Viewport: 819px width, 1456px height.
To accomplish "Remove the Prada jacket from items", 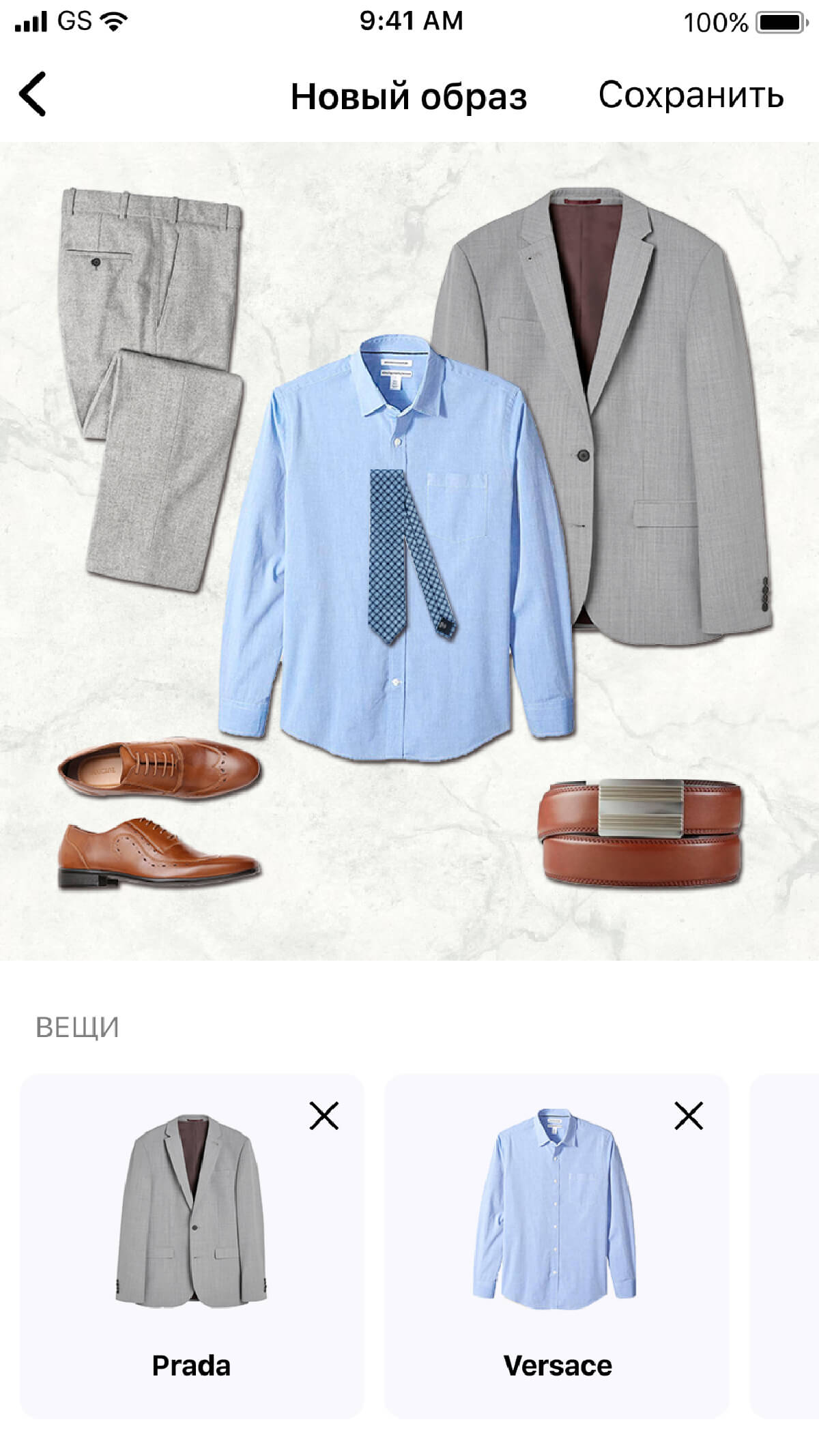I will pyautogui.click(x=324, y=1116).
